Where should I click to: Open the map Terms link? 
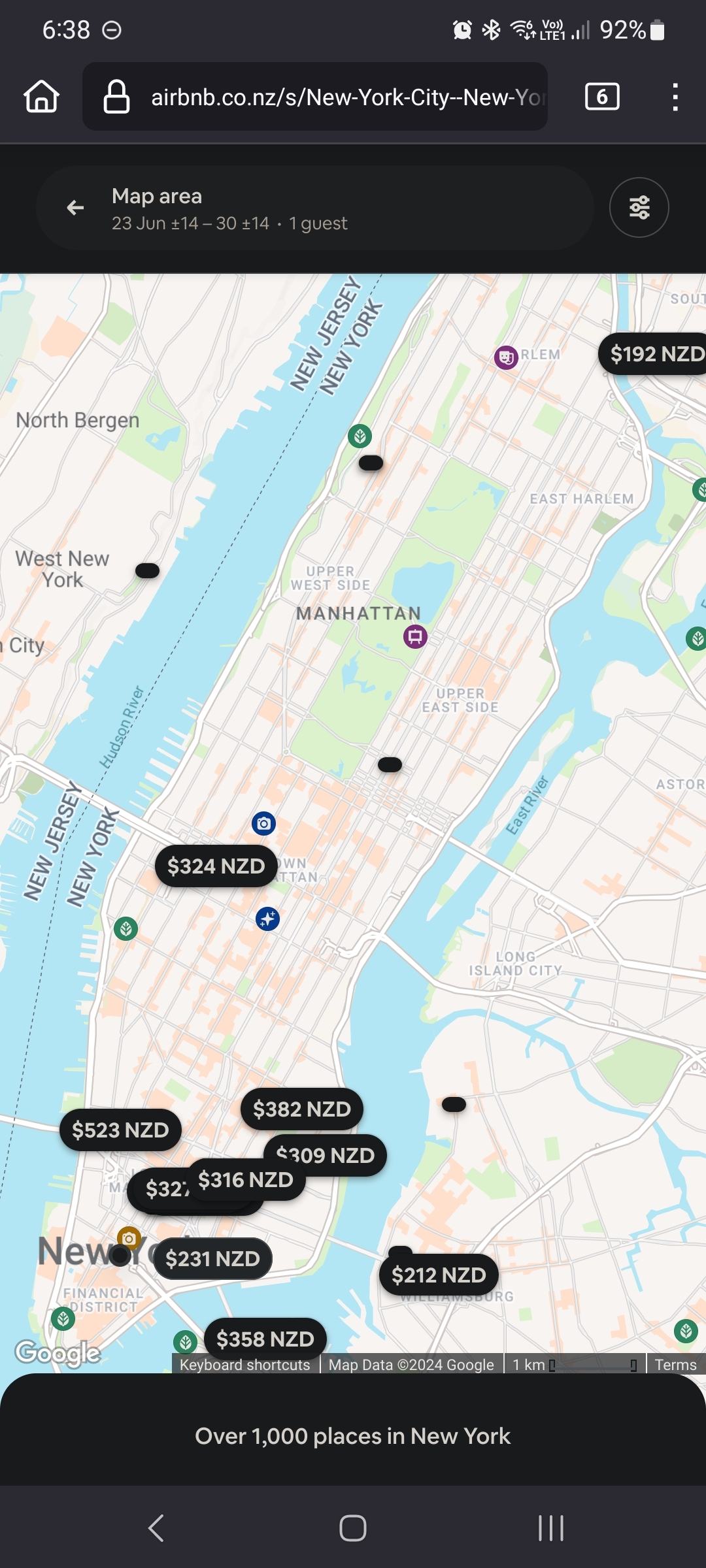(675, 1365)
